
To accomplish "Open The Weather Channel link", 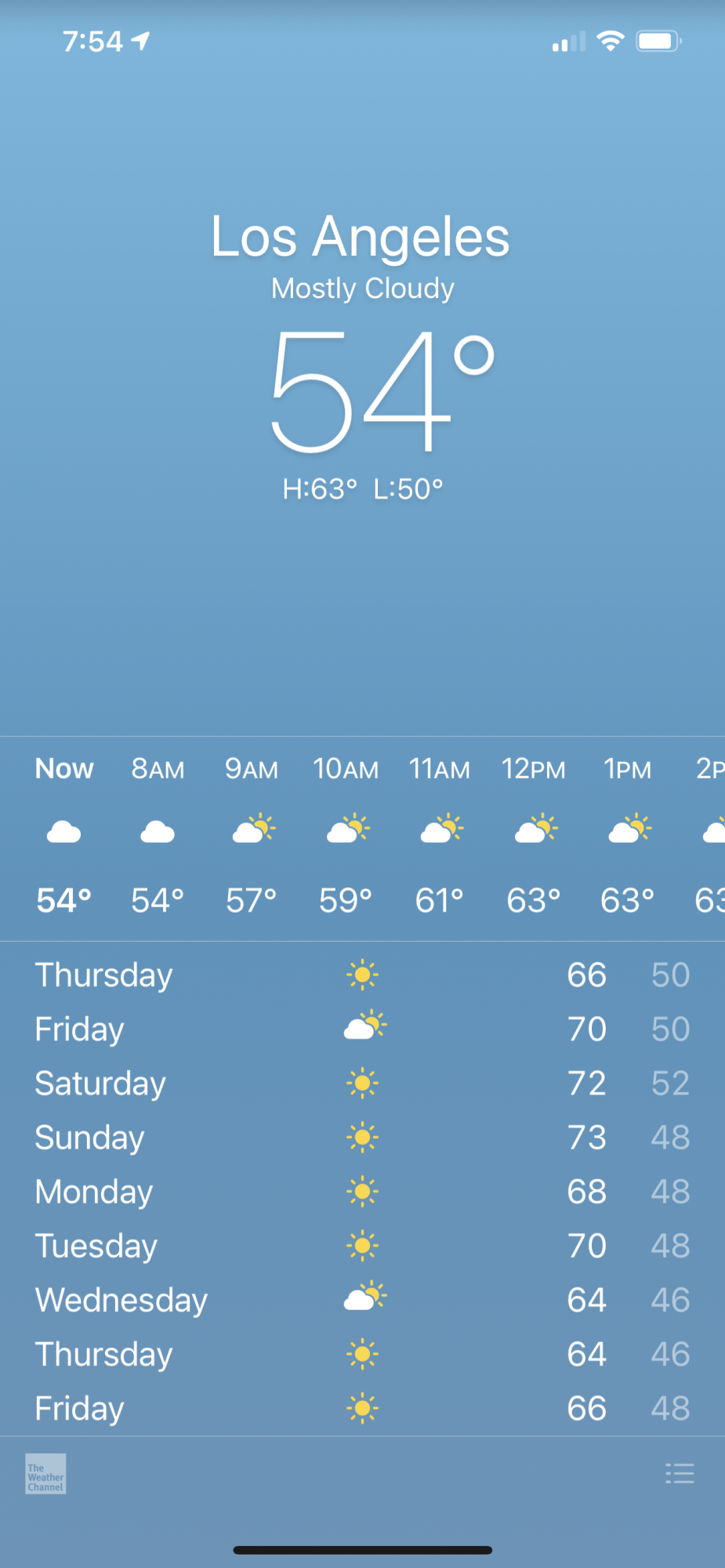I will [x=45, y=1474].
